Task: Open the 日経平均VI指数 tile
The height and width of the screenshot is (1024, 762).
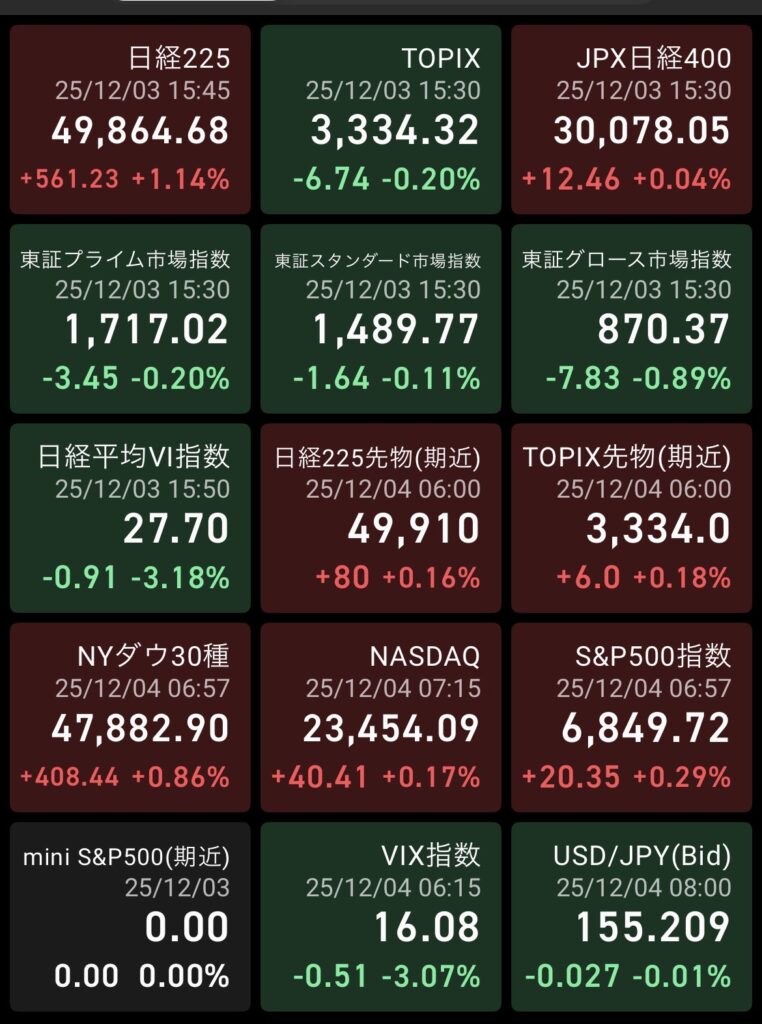Action: (x=130, y=518)
